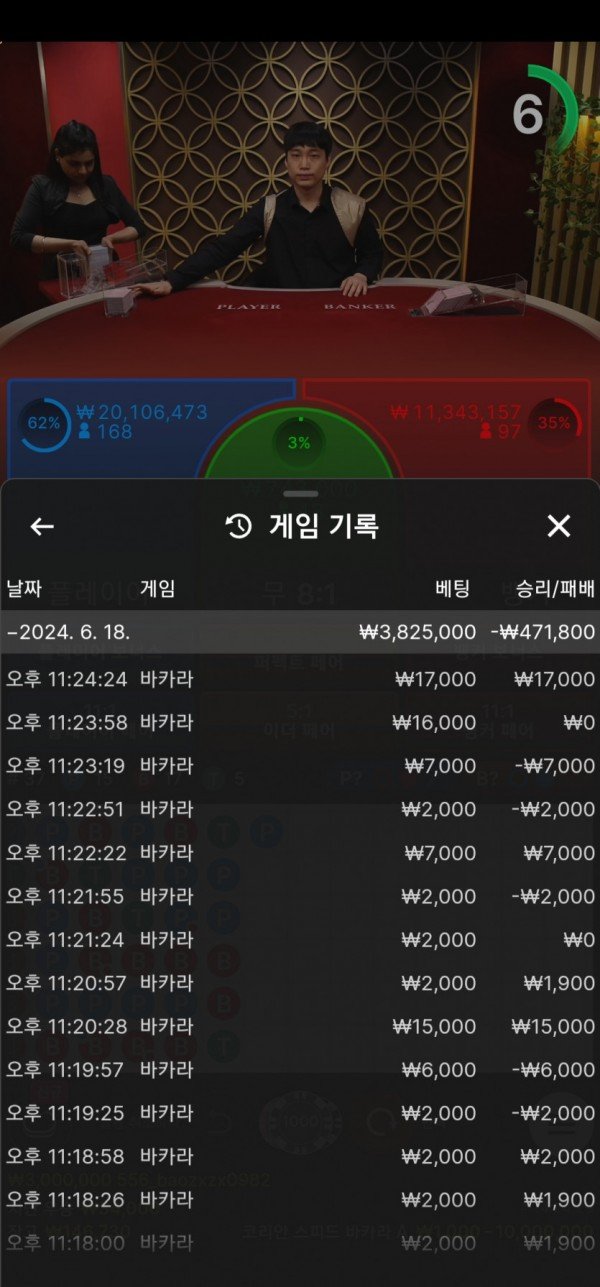Open the 오후 11:20:28 바카라 record
Viewport: 600px width, 1287px height.
point(300,1026)
